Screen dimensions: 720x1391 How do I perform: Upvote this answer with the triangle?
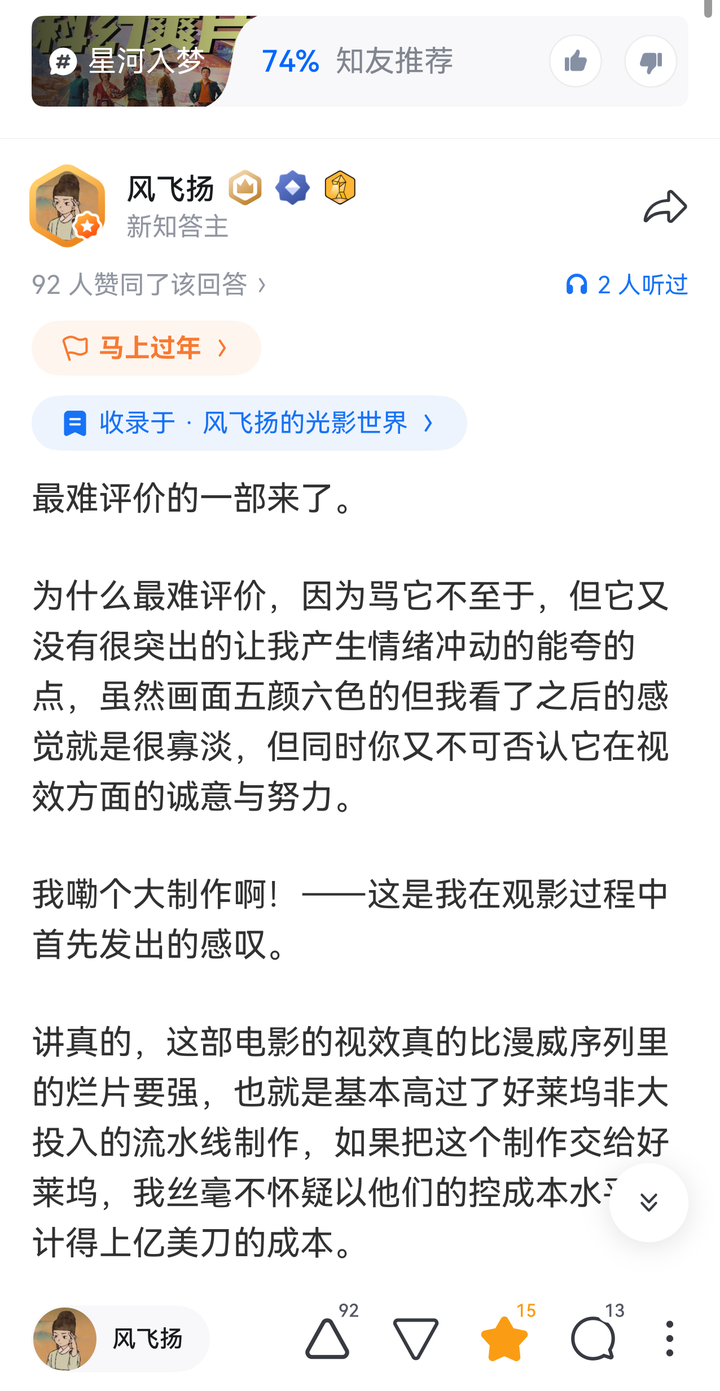[327, 1338]
